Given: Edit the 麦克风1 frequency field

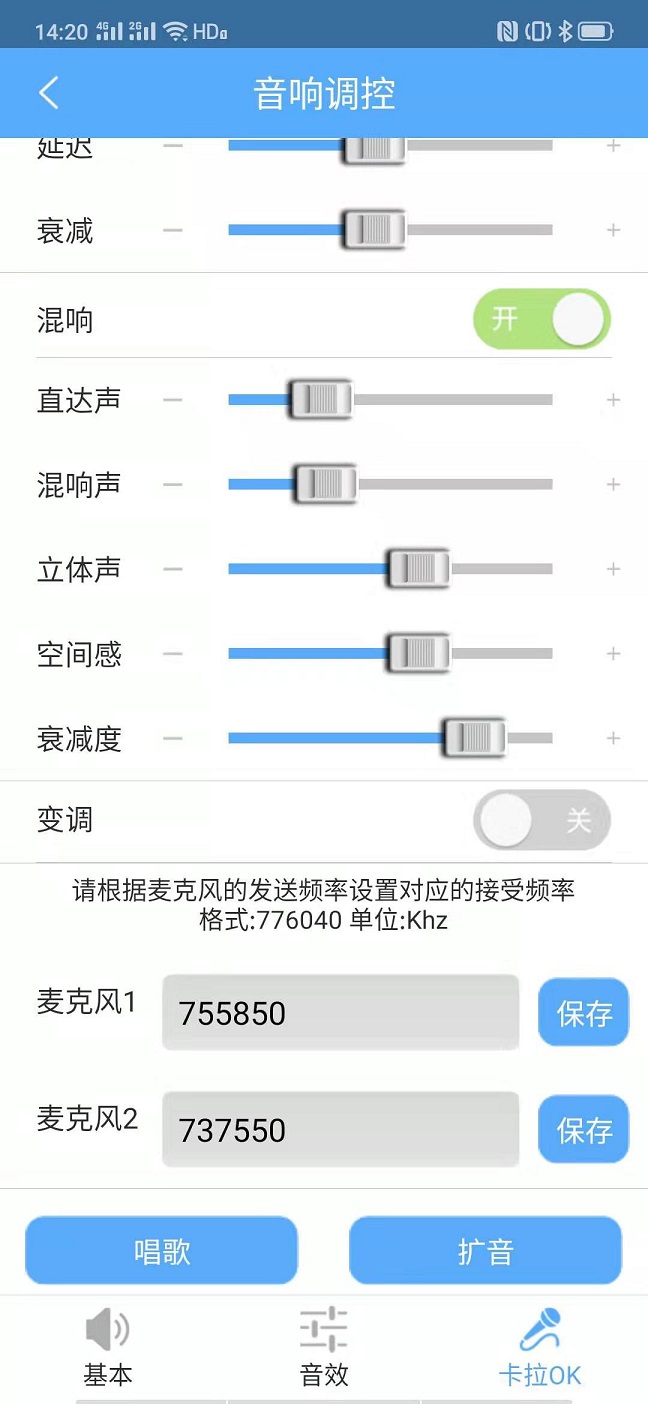Looking at the screenshot, I should [x=340, y=1013].
